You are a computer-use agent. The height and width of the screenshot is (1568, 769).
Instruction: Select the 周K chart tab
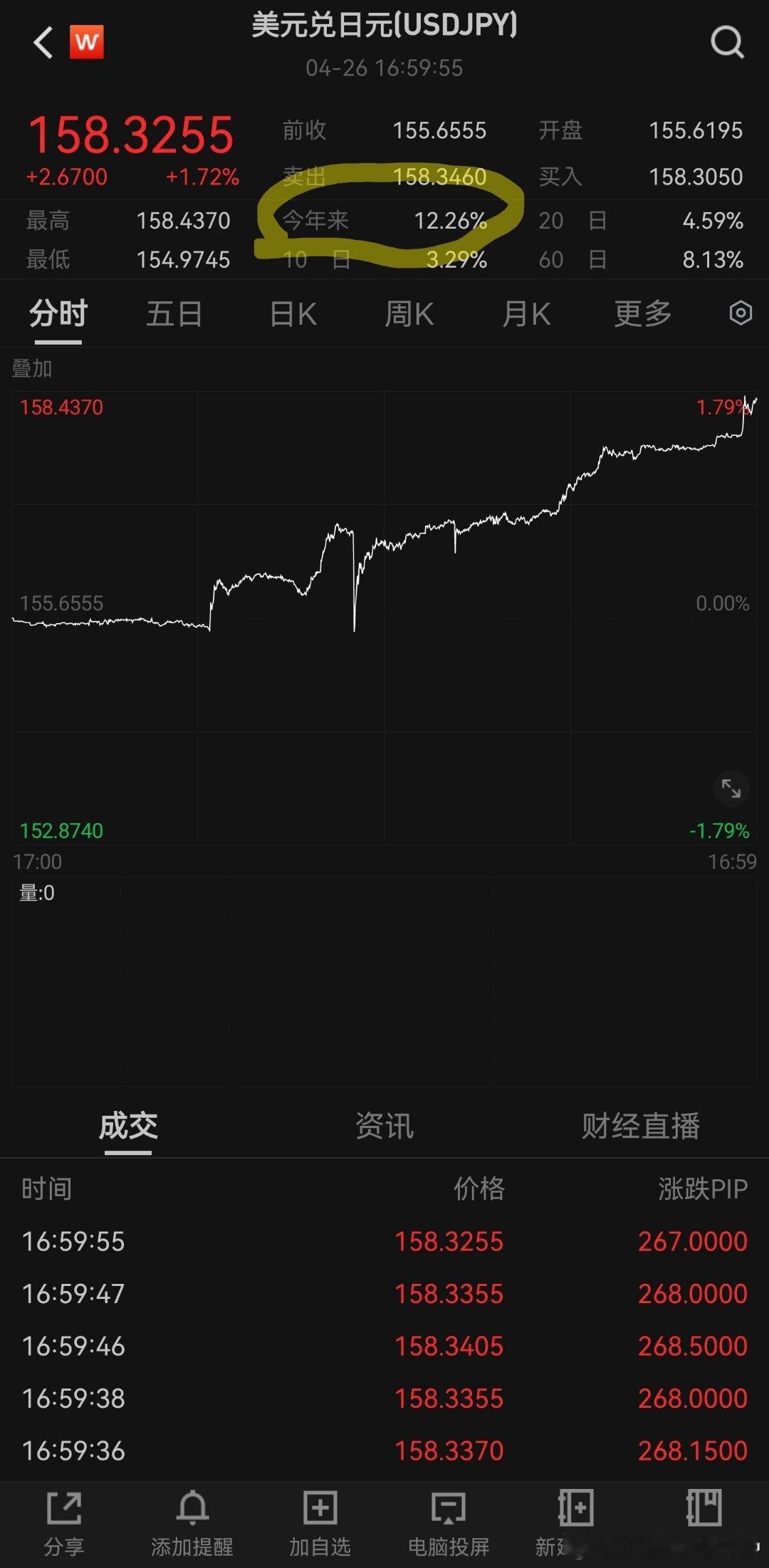[409, 313]
